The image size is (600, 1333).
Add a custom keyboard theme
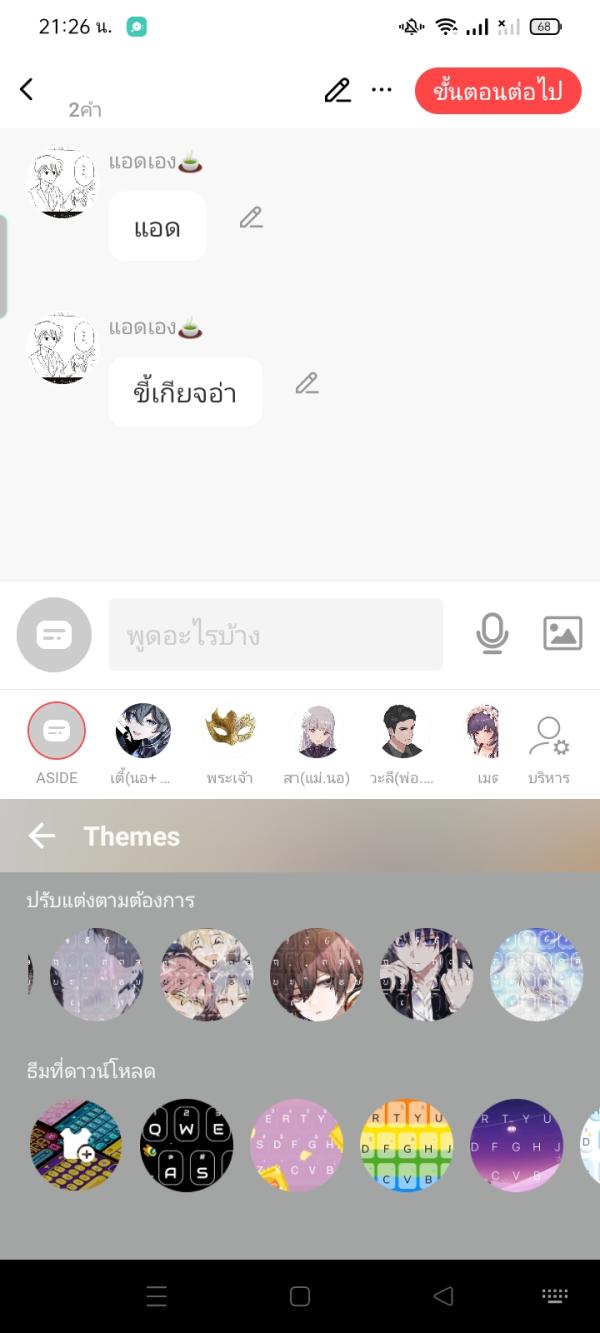tap(76, 1145)
